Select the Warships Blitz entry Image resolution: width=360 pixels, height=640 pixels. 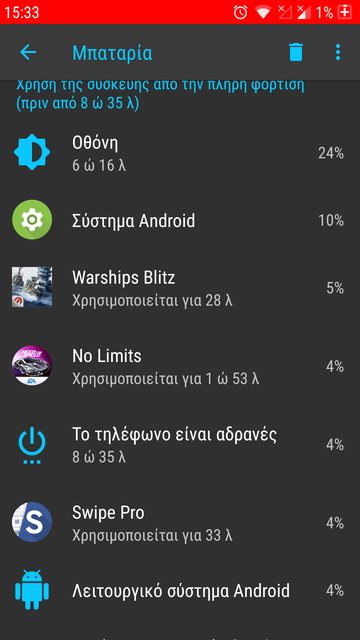point(180,289)
